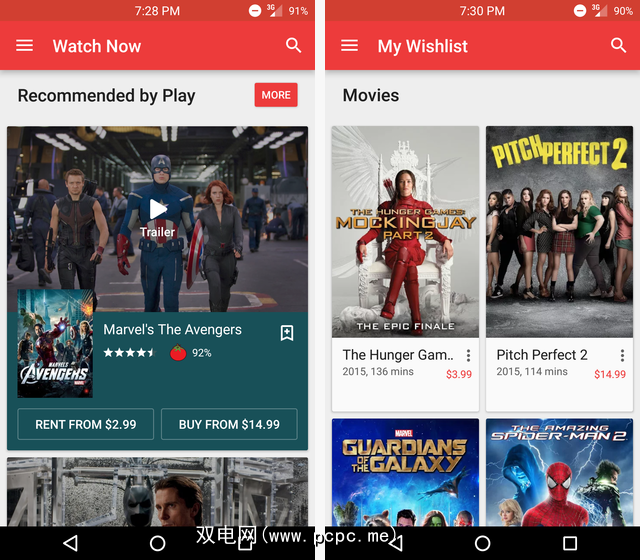Rent The Avengers from $2.99
The width and height of the screenshot is (640, 560).
(x=86, y=424)
